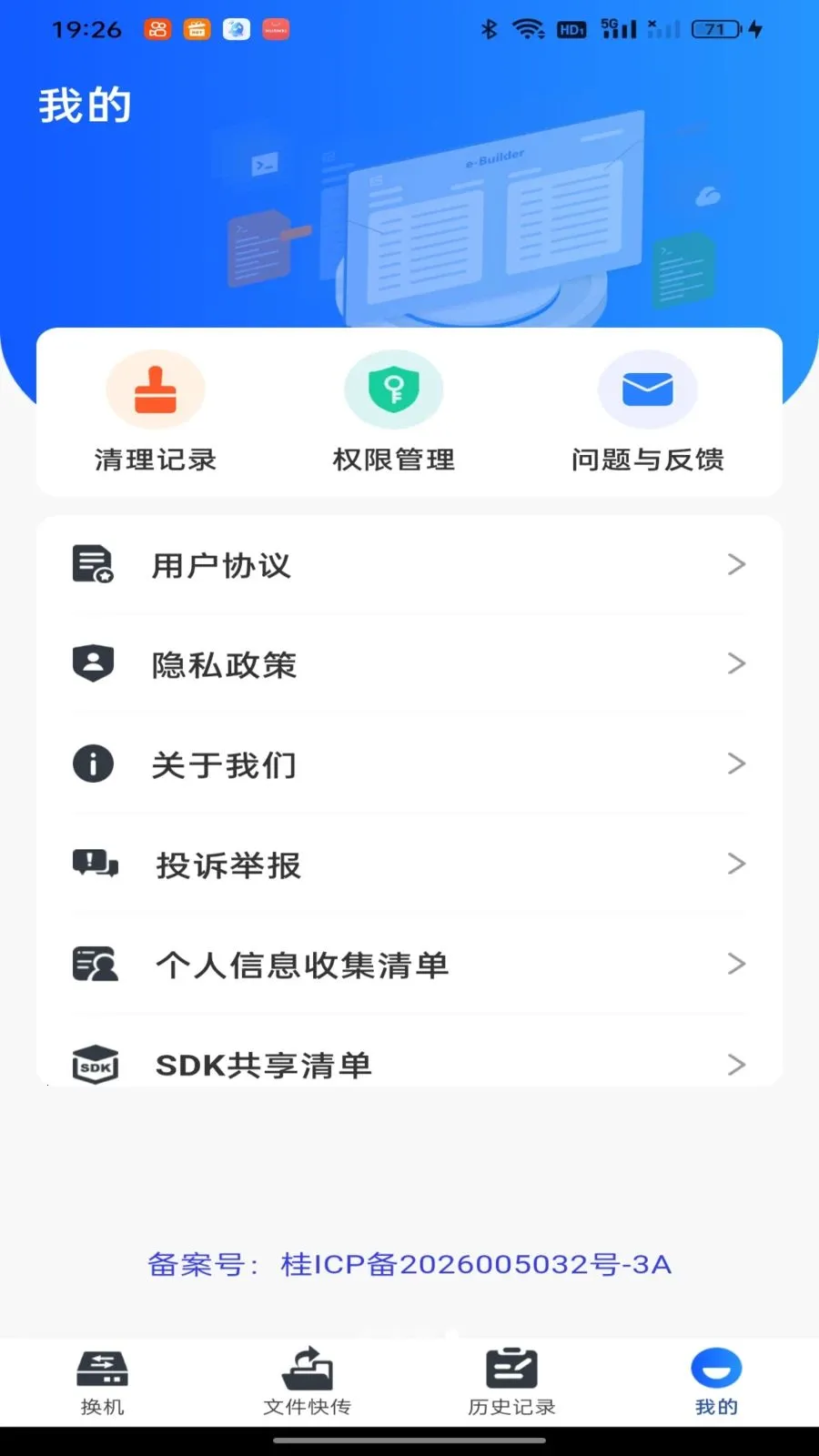
Task: Expand 隐私政策 via its arrow
Action: 737,663
